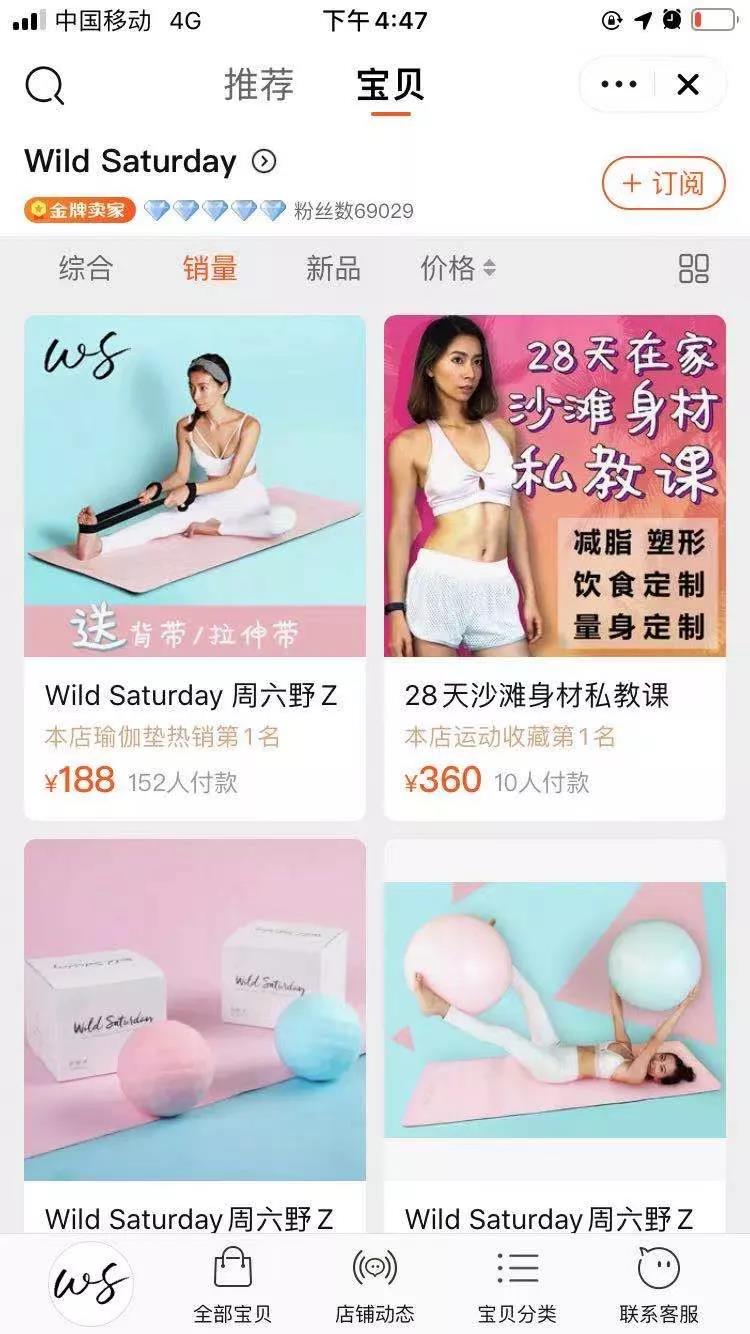Tap the 订阅 subscribe button
Screen dimensions: 750x1334
(664, 184)
